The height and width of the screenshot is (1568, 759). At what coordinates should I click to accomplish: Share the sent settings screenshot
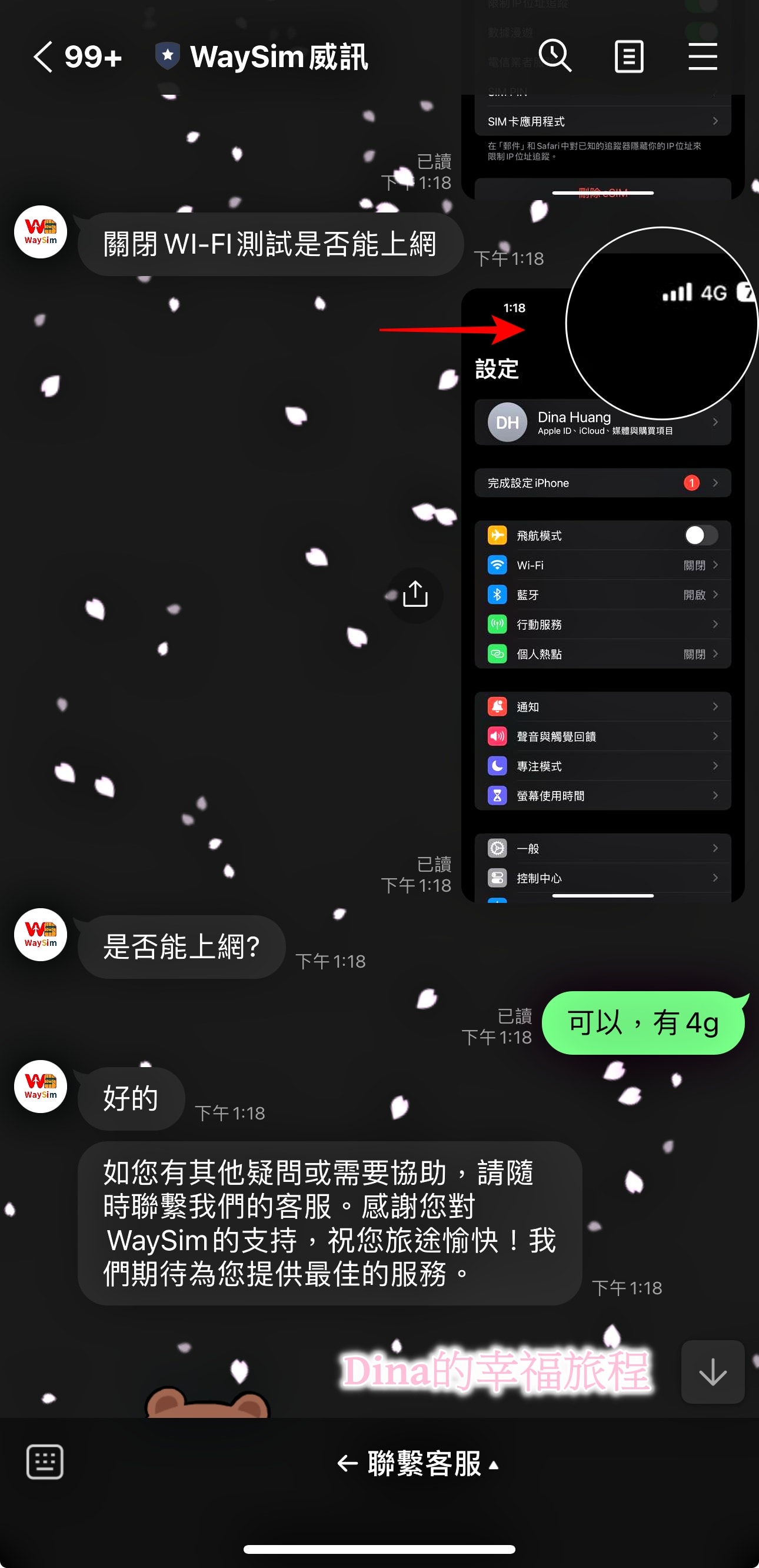coord(415,594)
